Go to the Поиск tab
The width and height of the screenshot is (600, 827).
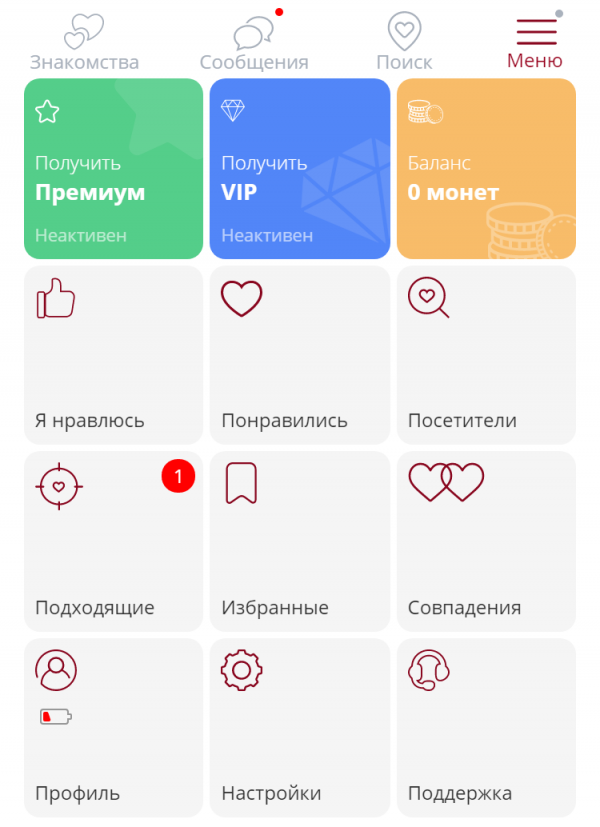404,42
